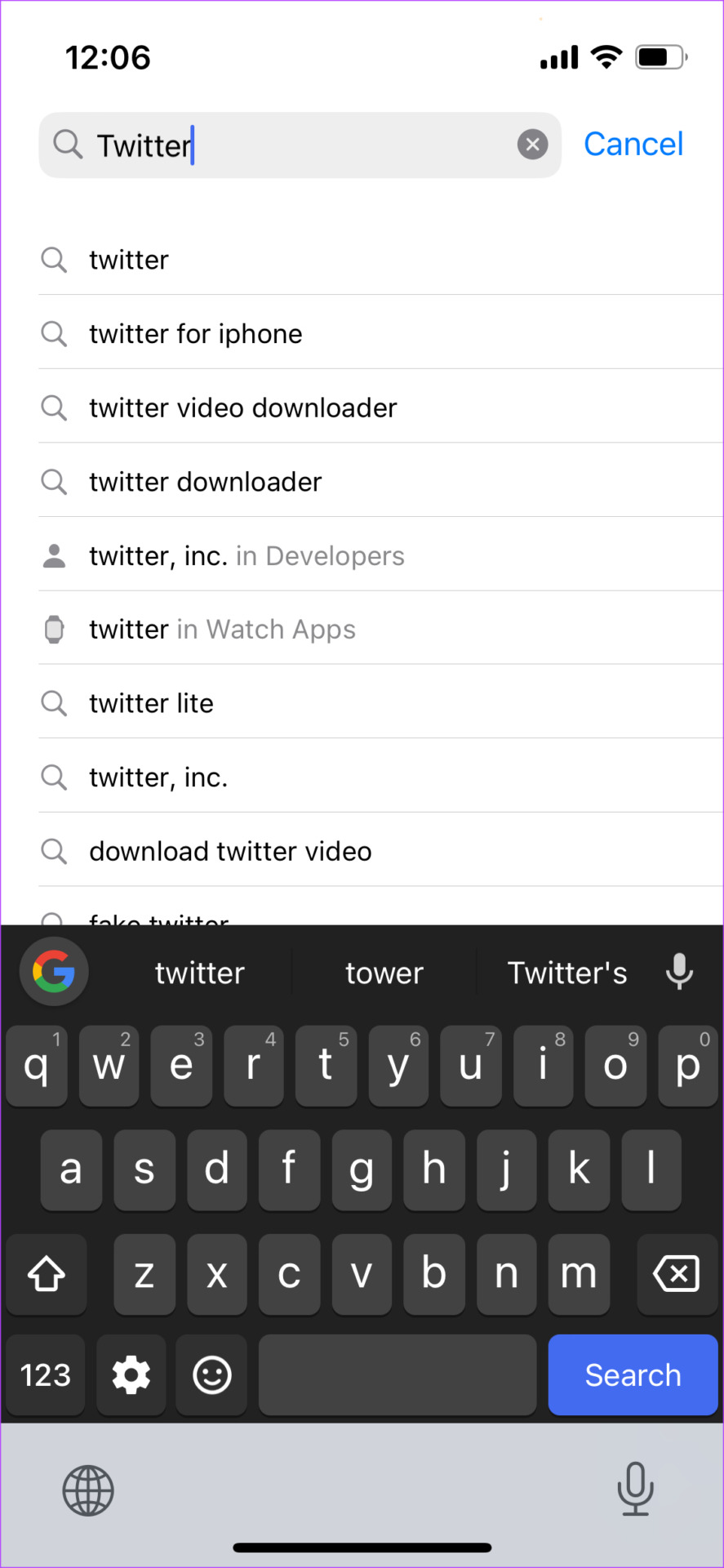Tap the Twitter search field

[300, 145]
